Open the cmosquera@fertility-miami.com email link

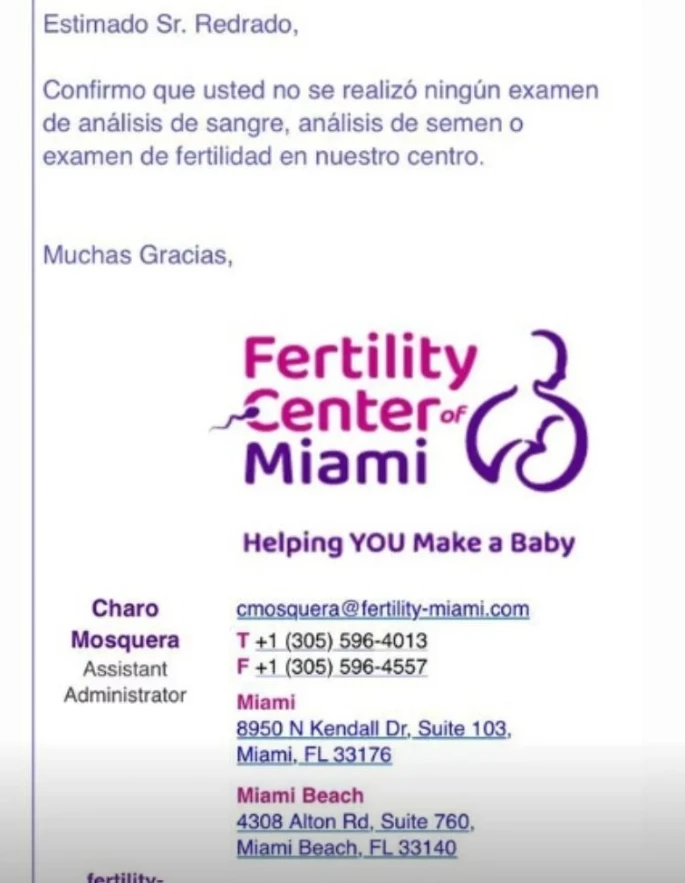coord(382,609)
